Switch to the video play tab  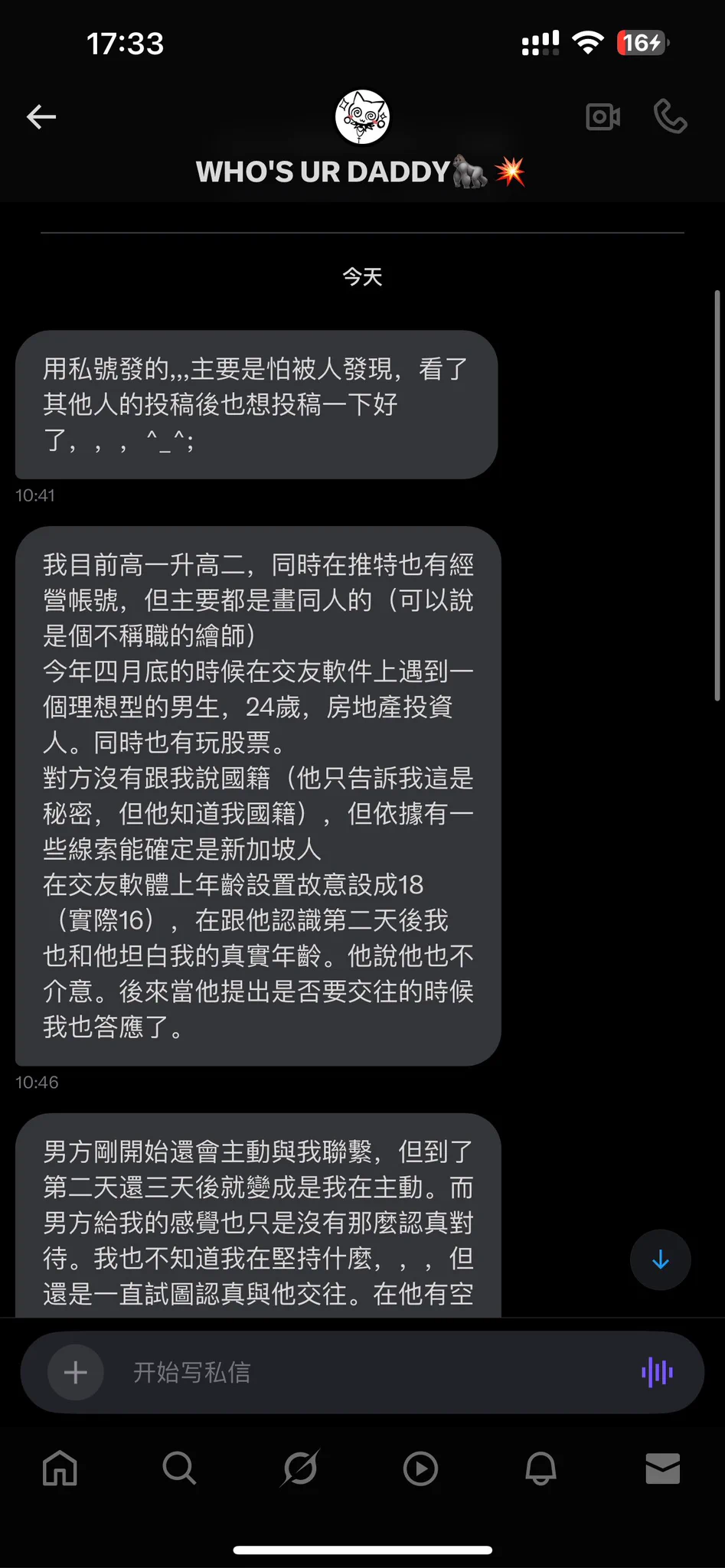[x=420, y=1468]
